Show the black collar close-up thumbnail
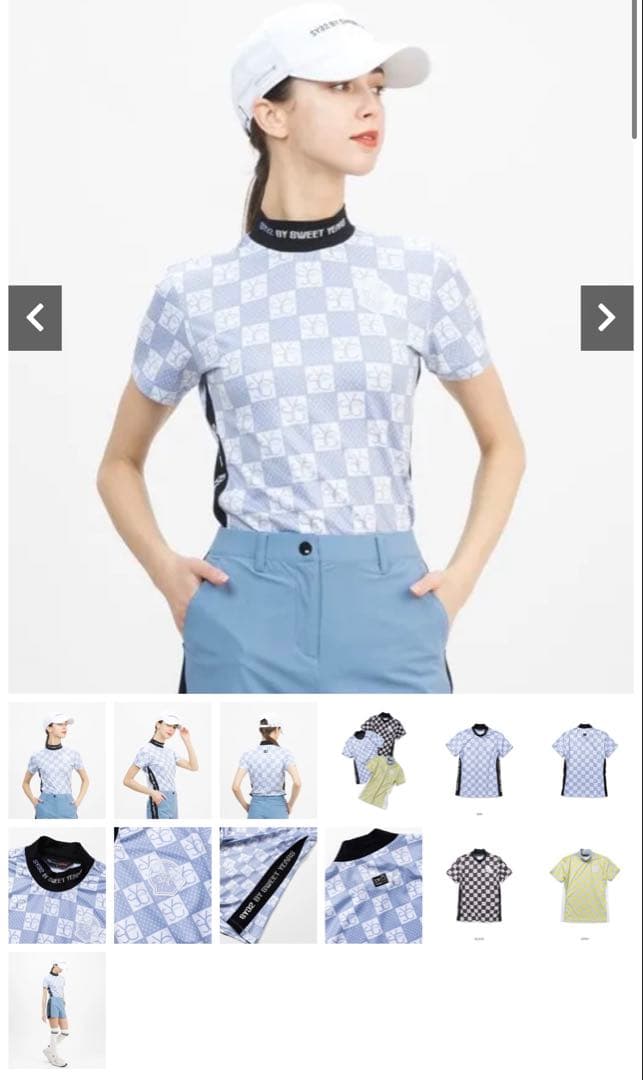Image resolution: width=643 pixels, height=1080 pixels. point(57,885)
